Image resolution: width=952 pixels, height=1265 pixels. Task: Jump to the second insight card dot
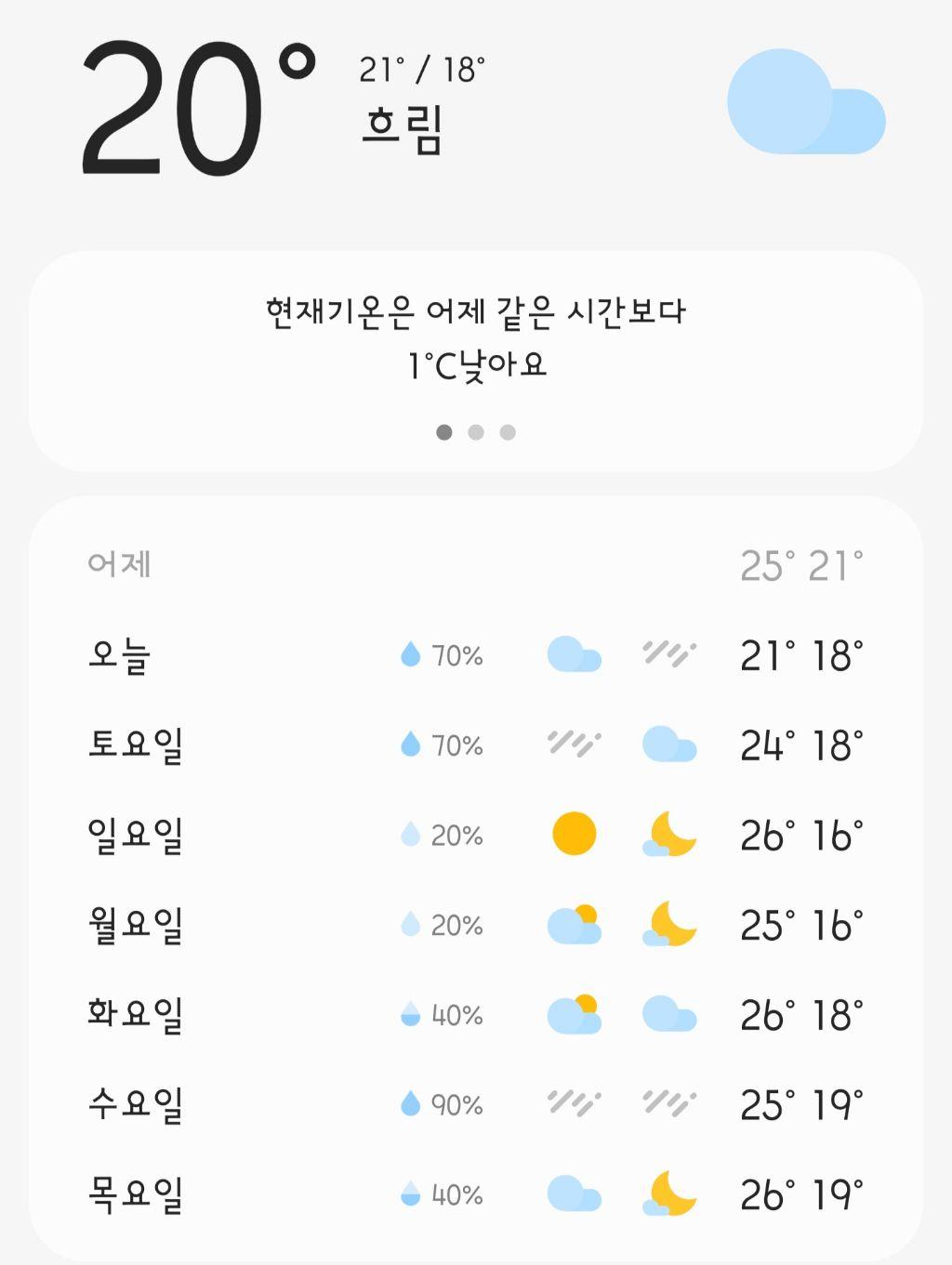[476, 432]
